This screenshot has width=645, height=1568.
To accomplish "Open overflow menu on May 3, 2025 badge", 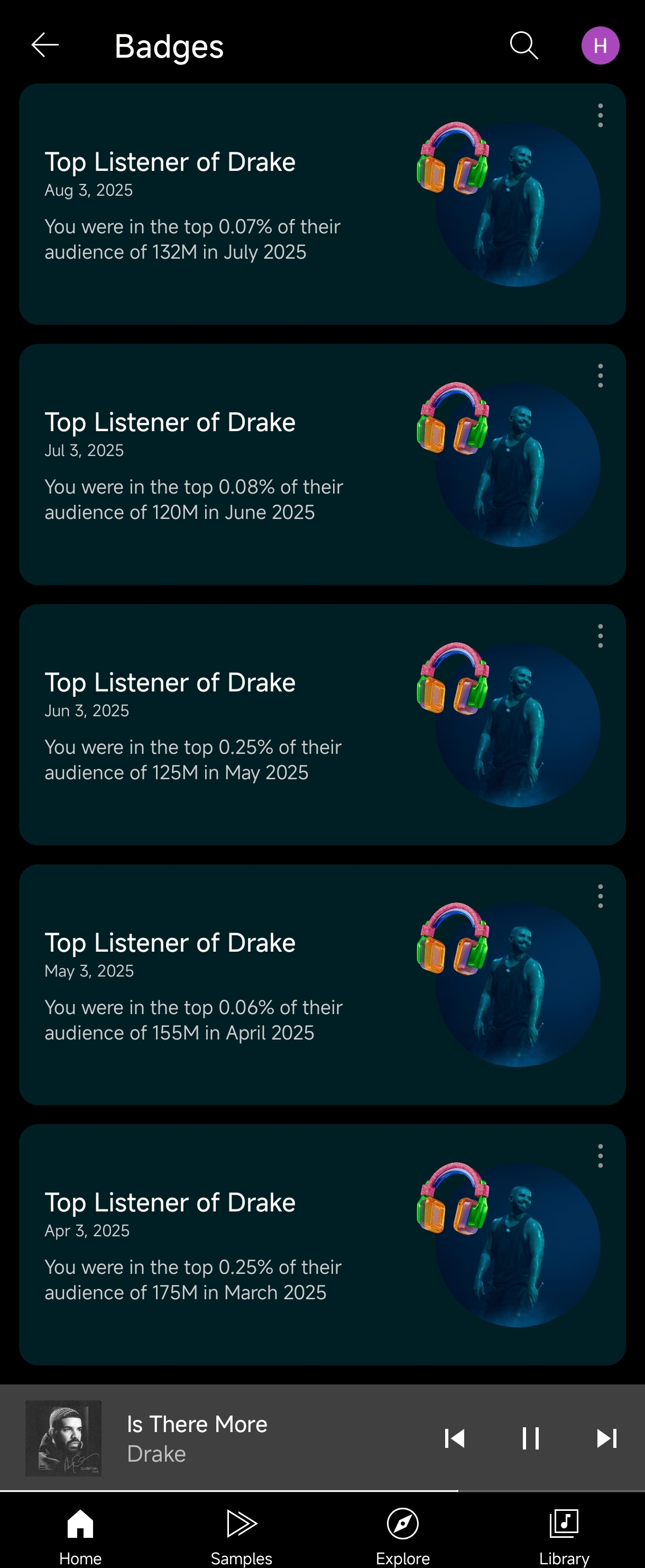I will coord(600,897).
